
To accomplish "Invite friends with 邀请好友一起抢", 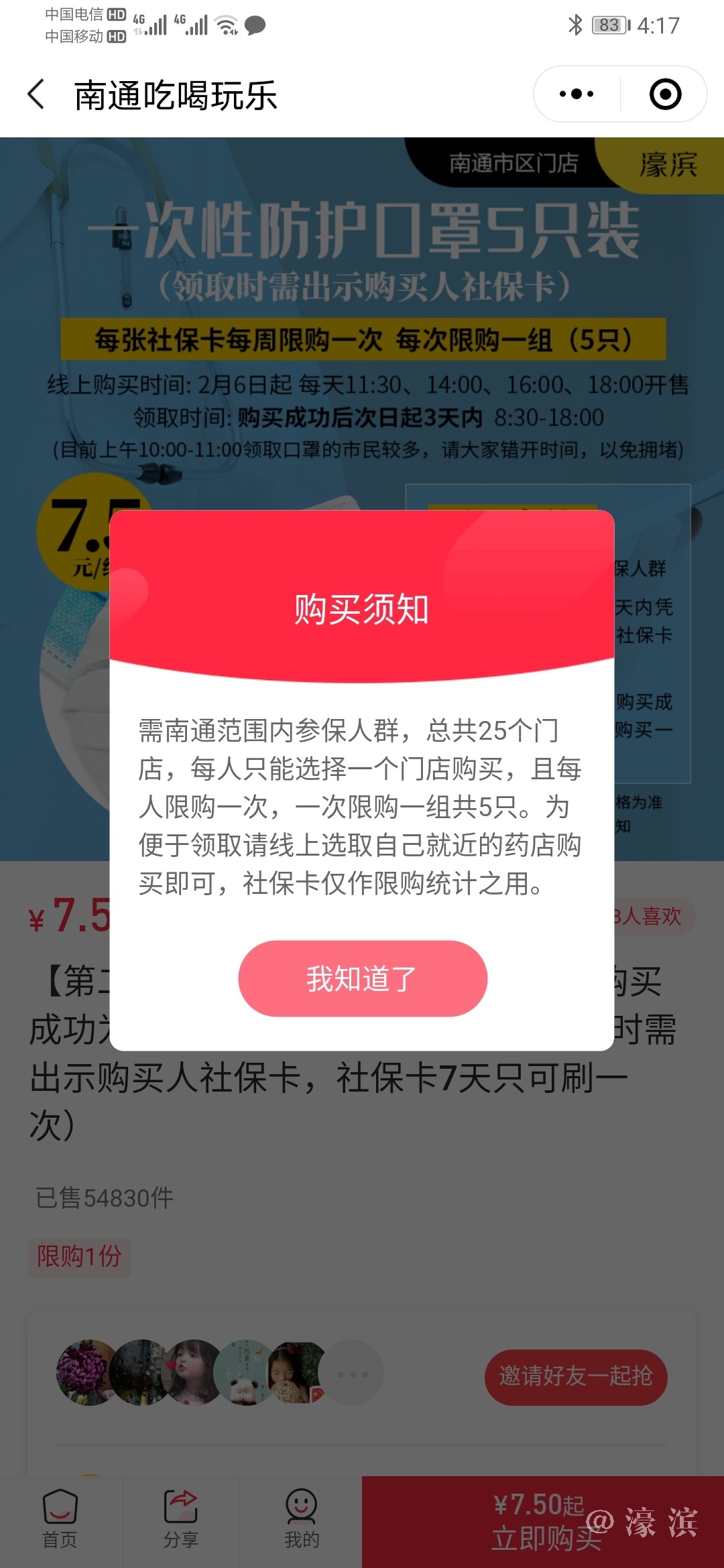I will click(x=575, y=1376).
